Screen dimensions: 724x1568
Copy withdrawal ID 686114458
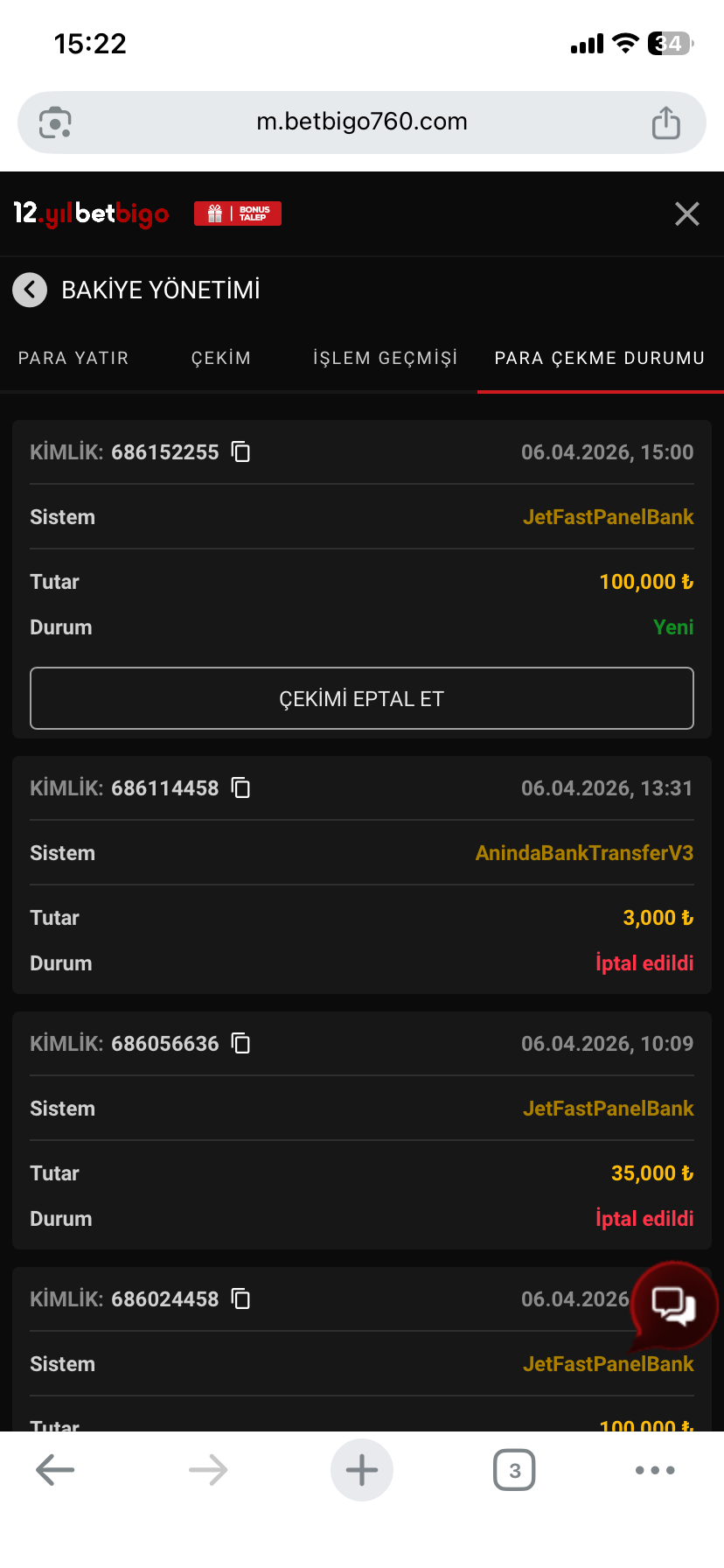240,788
